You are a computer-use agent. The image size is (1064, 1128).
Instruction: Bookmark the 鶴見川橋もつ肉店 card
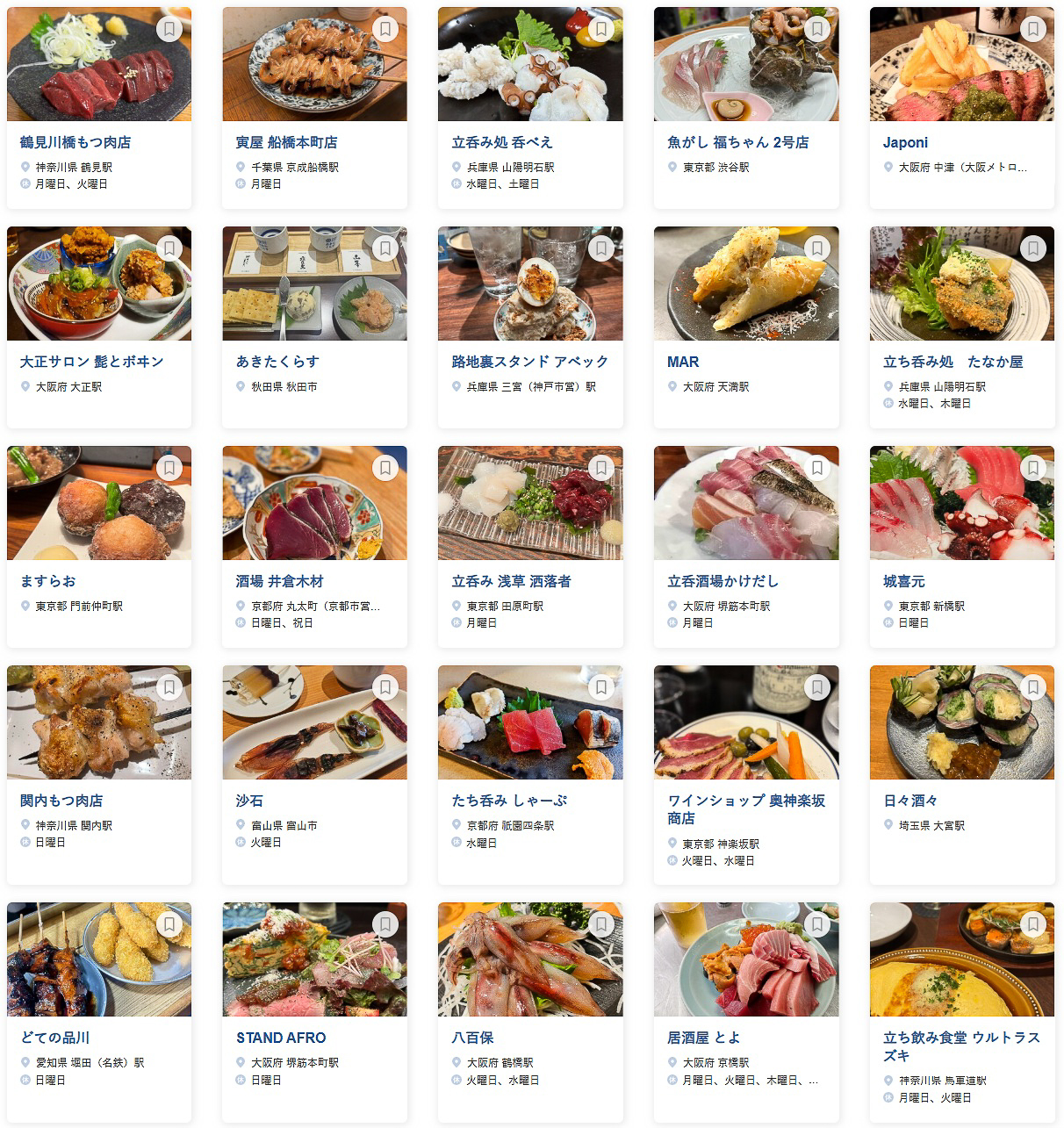click(x=169, y=29)
